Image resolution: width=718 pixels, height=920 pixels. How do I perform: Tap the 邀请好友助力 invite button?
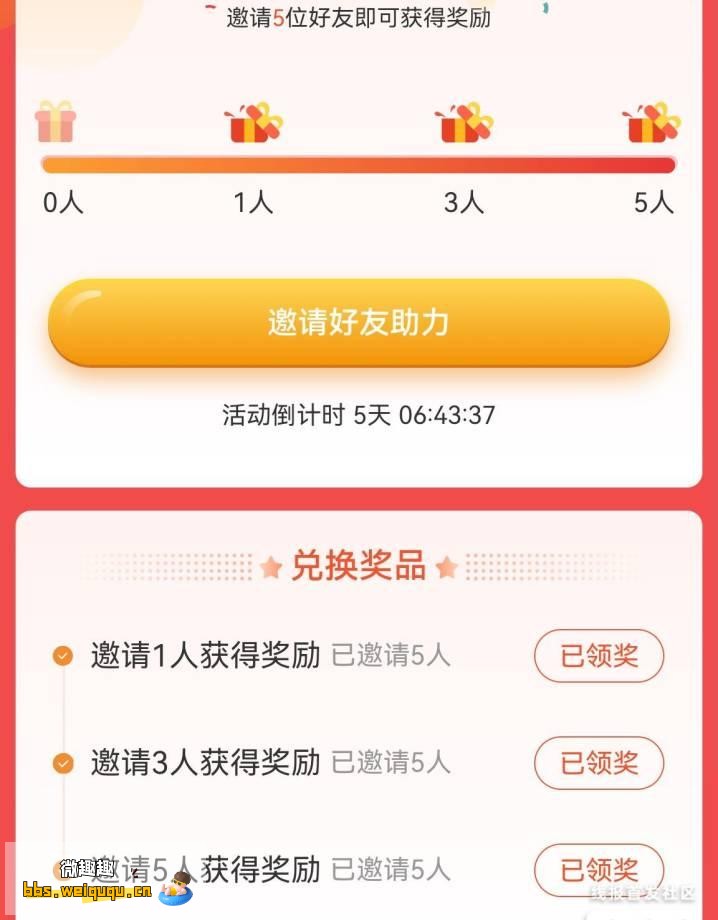click(358, 323)
